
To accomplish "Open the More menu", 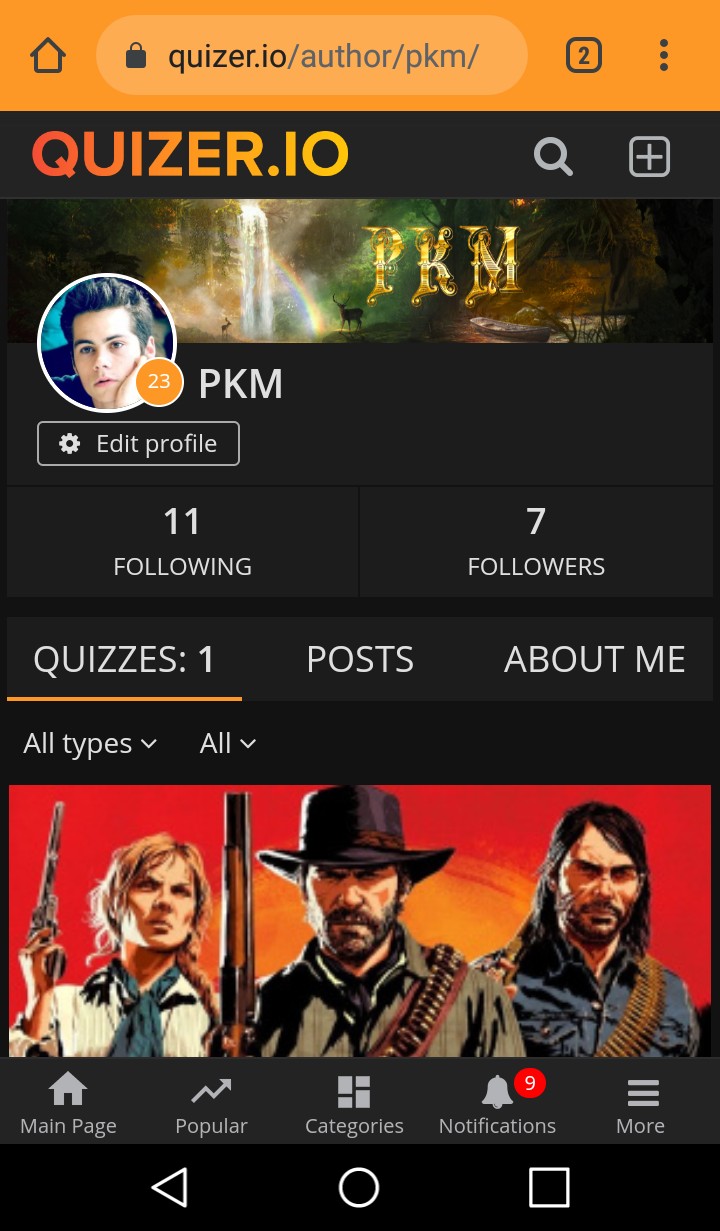I will 641,1104.
